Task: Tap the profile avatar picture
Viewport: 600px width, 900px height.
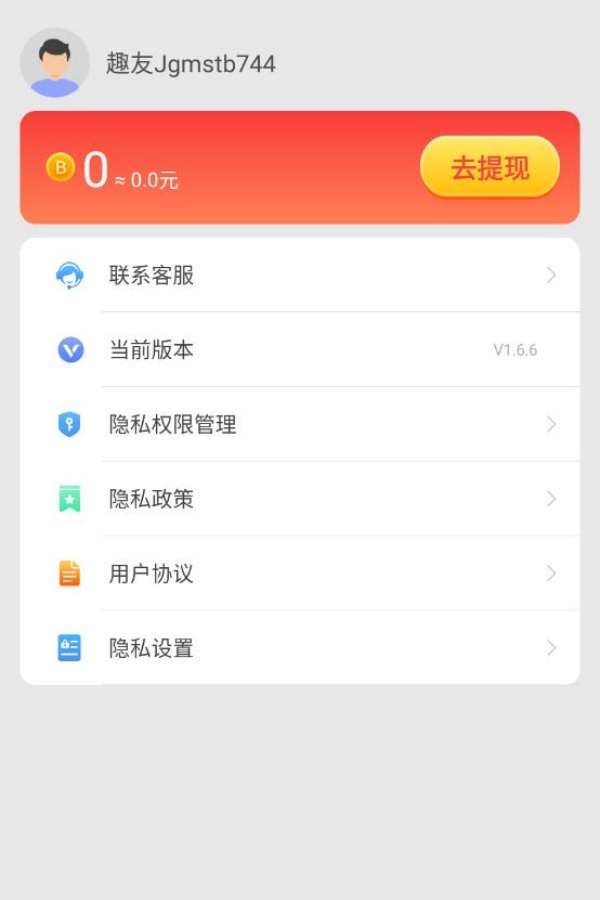Action: point(55,63)
